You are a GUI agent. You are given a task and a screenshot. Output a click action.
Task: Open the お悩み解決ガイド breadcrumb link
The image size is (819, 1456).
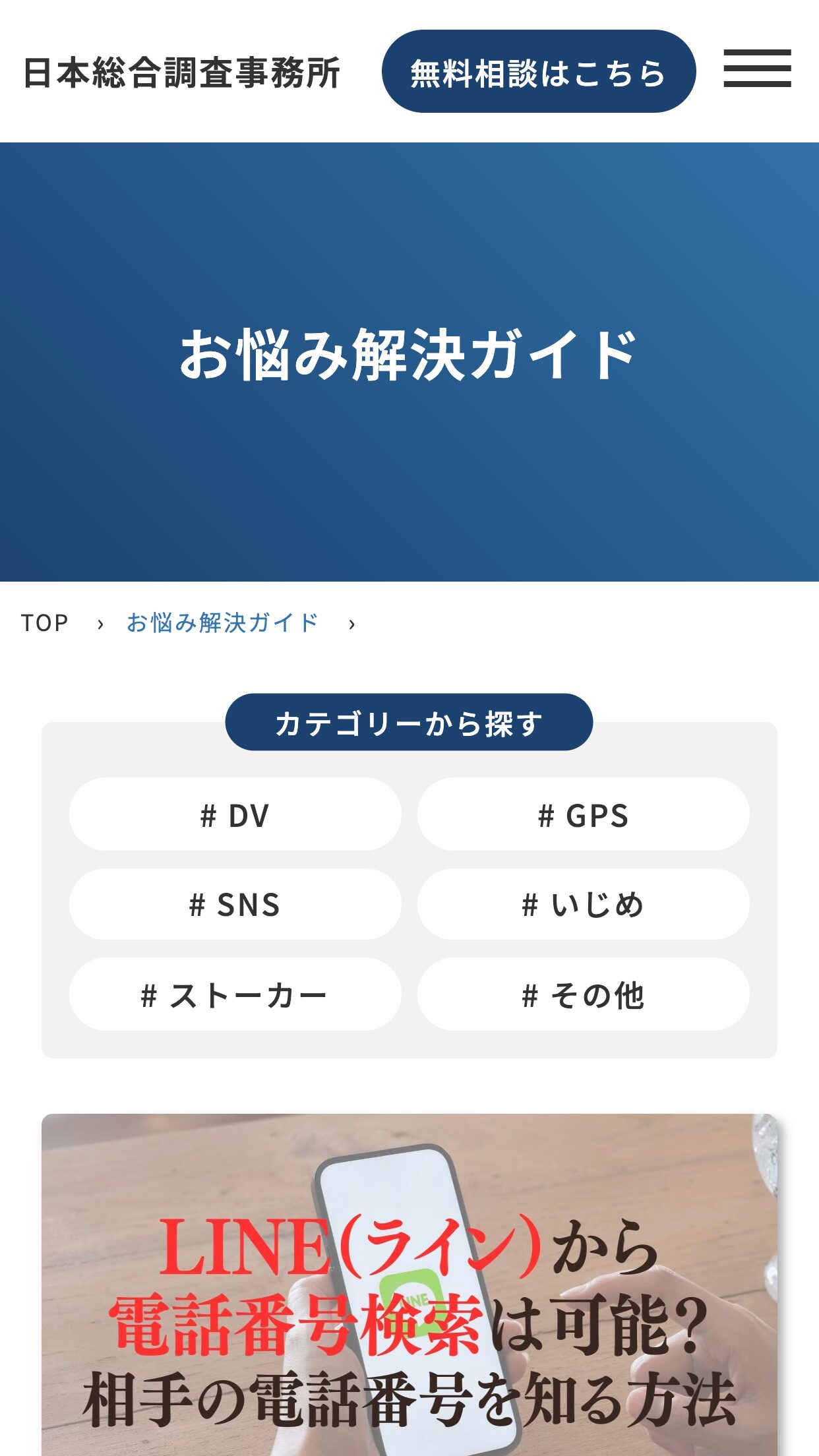(222, 622)
